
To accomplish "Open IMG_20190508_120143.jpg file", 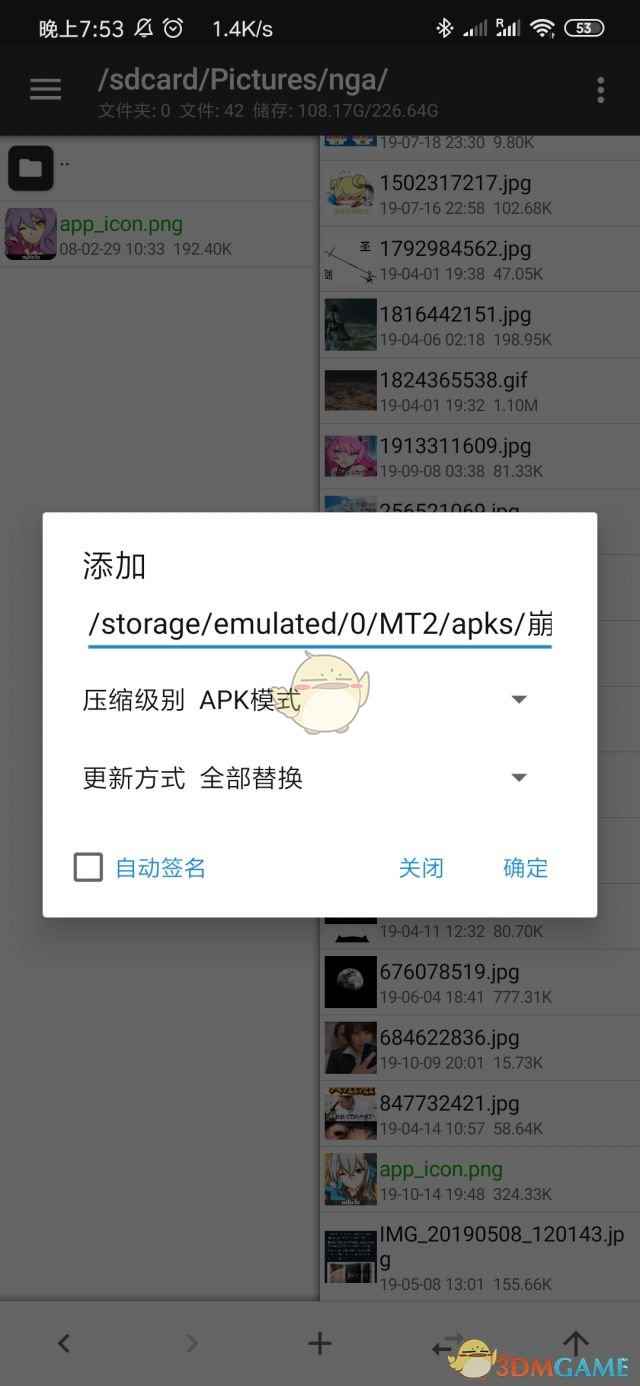I will [480, 1256].
